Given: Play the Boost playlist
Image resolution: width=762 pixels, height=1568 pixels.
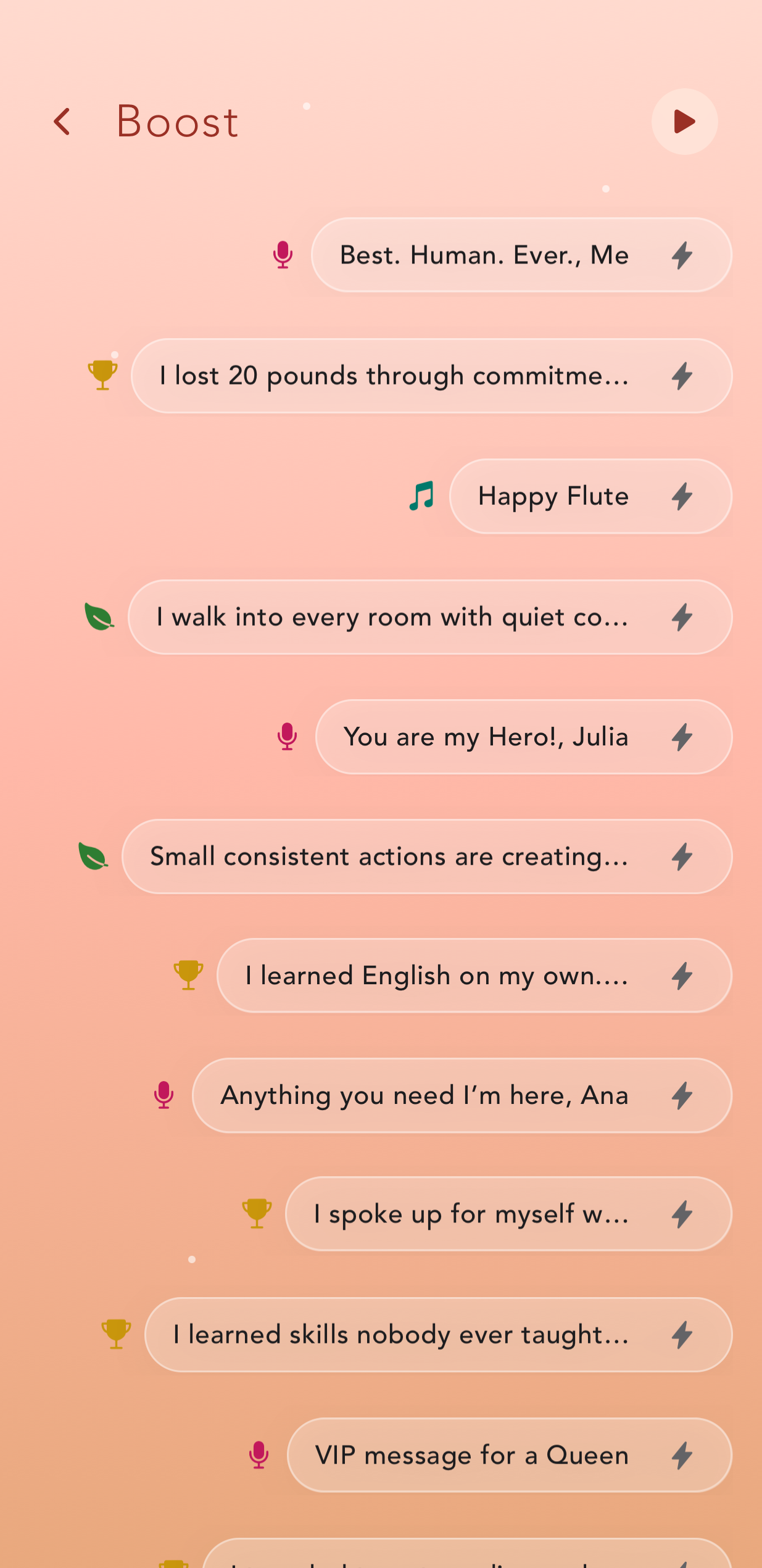Looking at the screenshot, I should [684, 122].
